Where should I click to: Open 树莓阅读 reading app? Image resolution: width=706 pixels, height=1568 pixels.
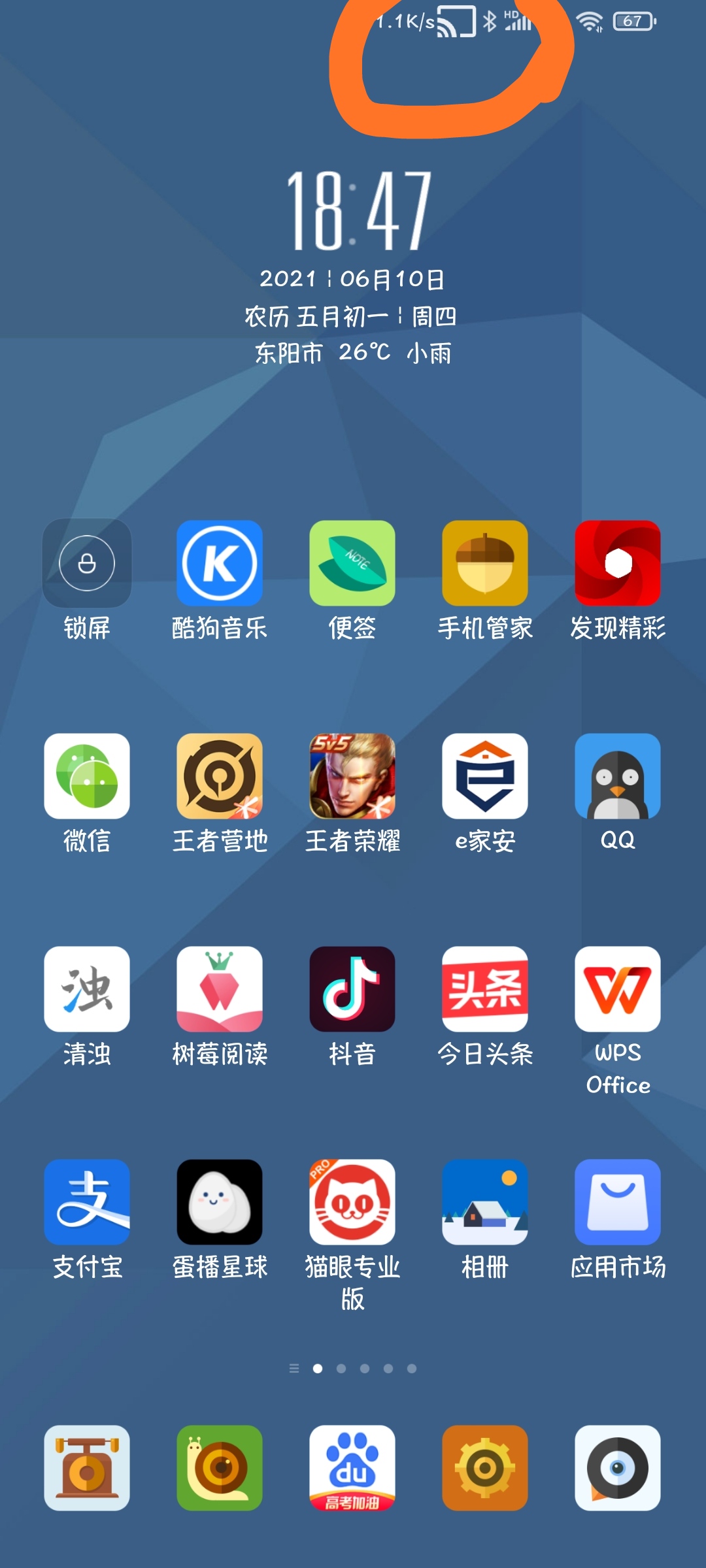tap(220, 989)
